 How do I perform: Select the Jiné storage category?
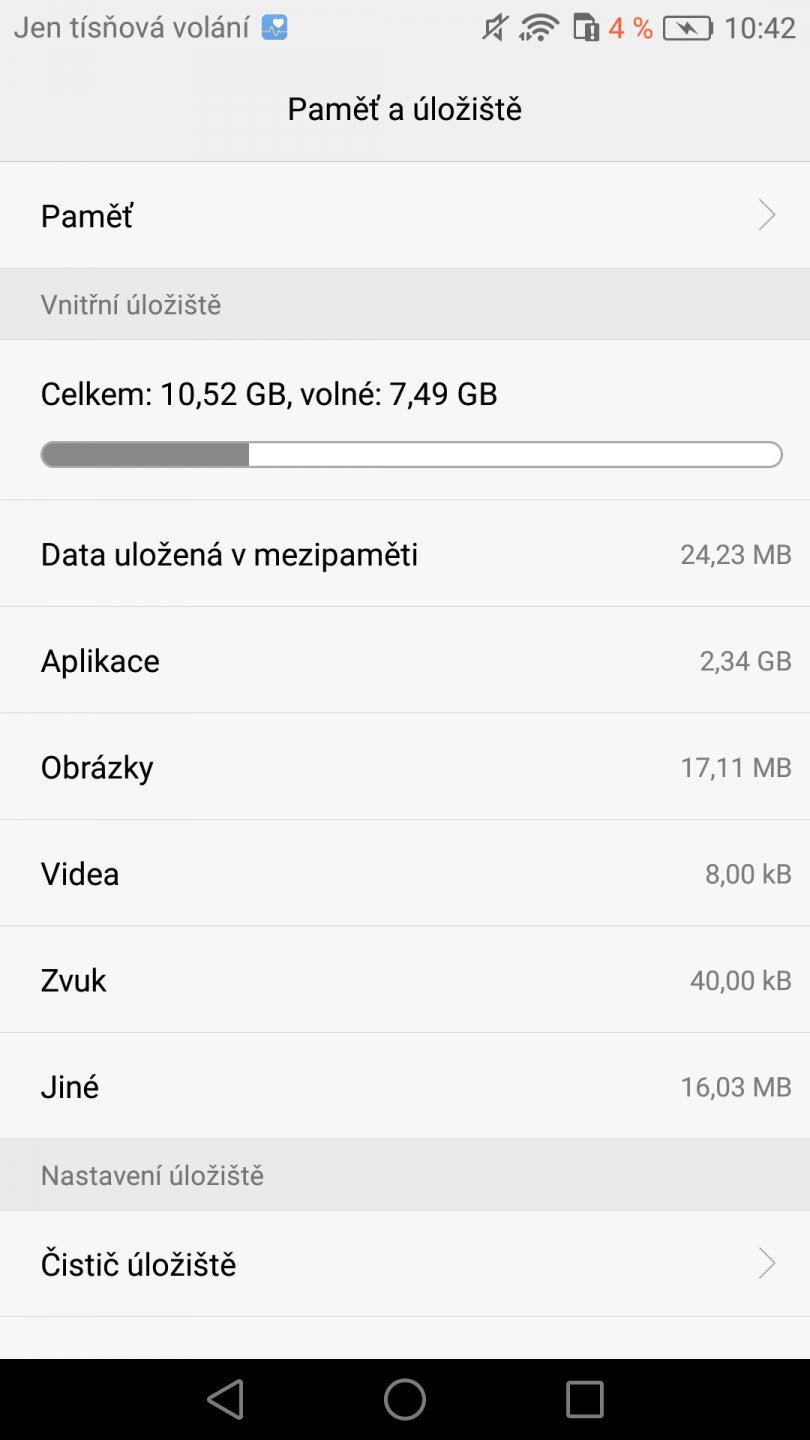click(405, 1086)
